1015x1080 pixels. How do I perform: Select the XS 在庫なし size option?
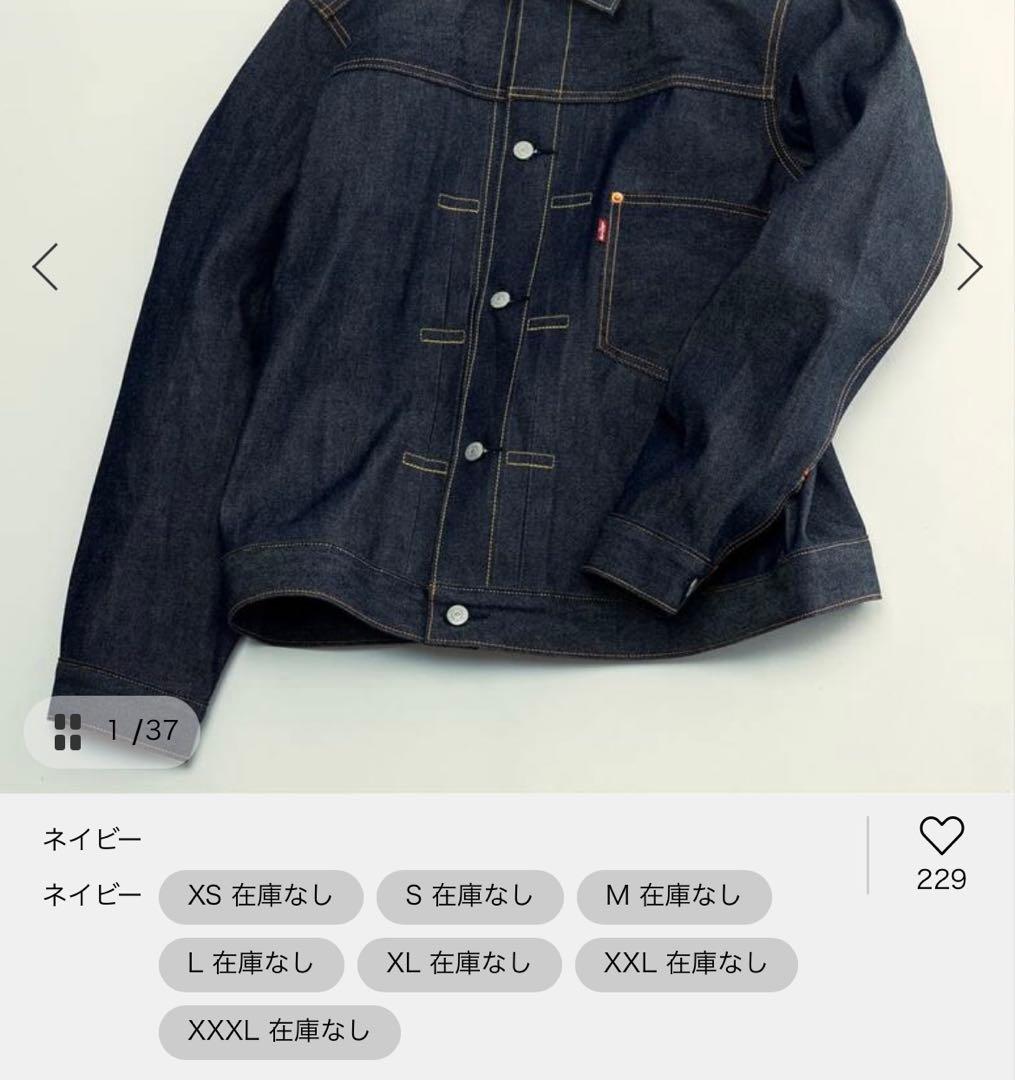261,897
